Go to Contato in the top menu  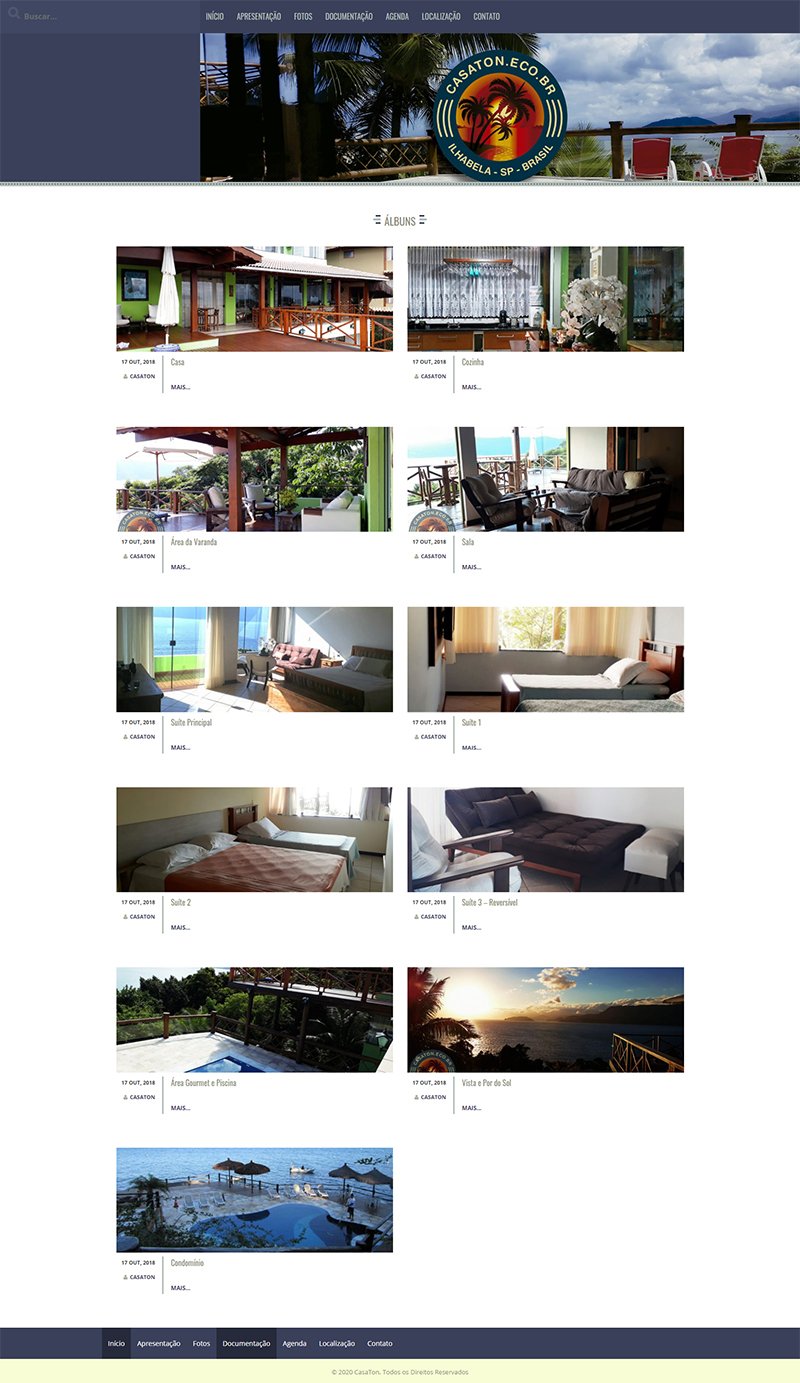tap(487, 17)
